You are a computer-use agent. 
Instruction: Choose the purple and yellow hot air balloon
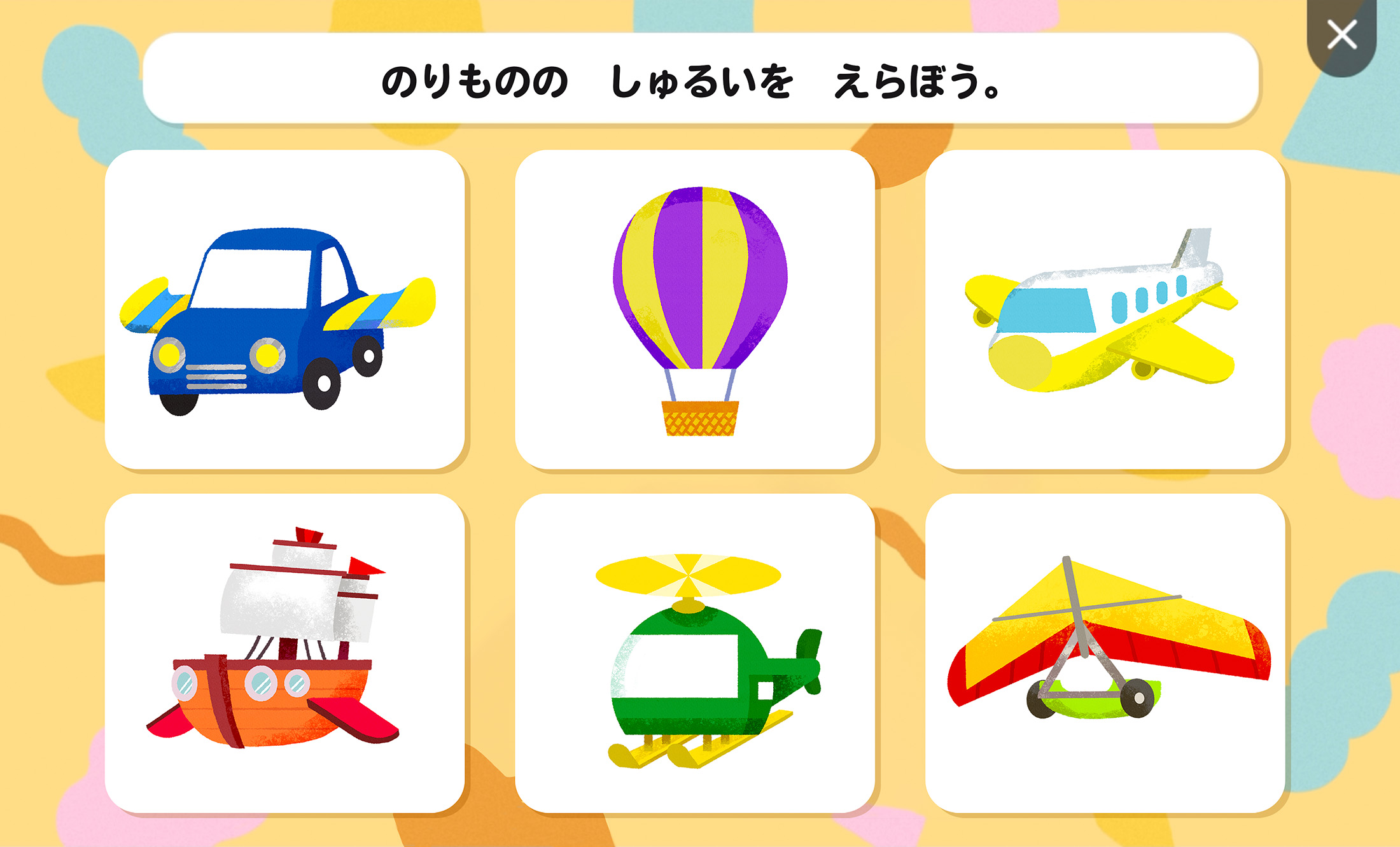pos(694,310)
